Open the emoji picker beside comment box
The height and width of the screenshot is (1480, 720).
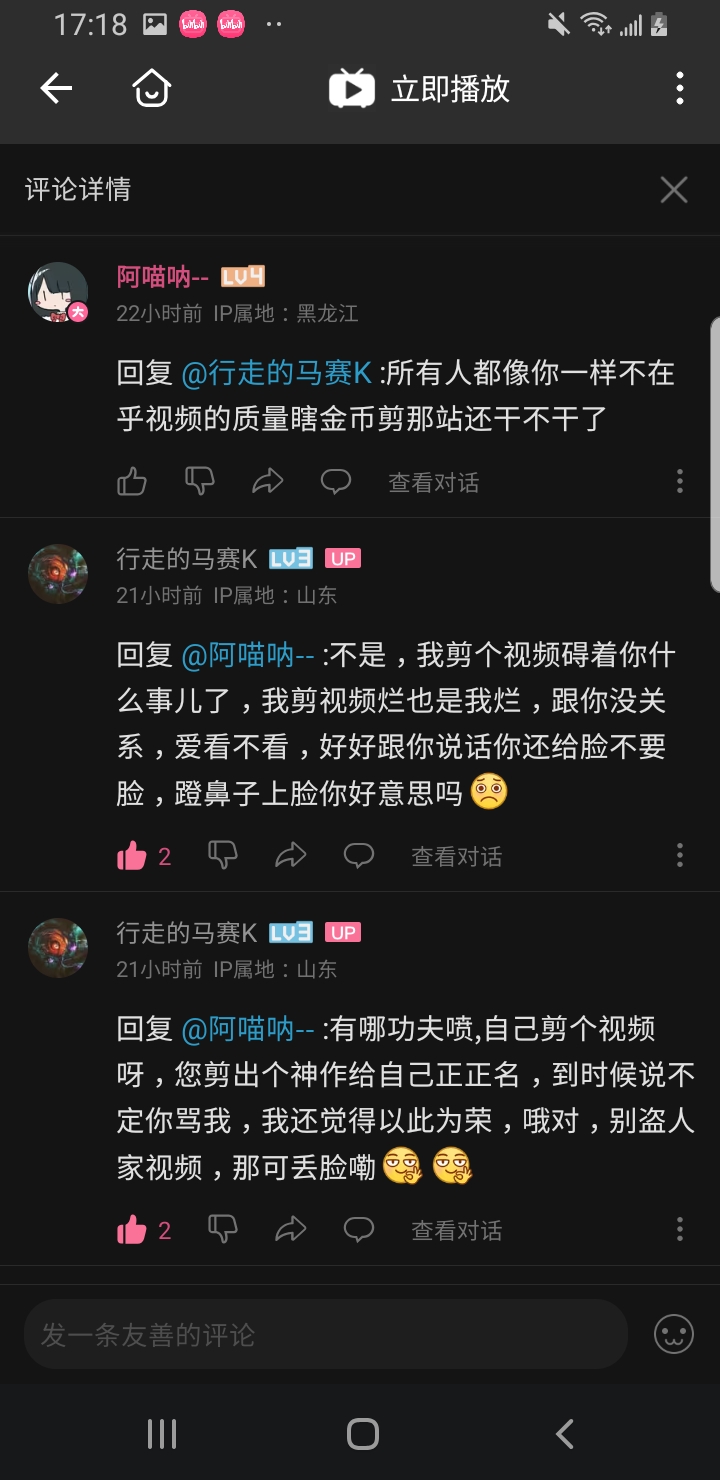coord(674,1334)
